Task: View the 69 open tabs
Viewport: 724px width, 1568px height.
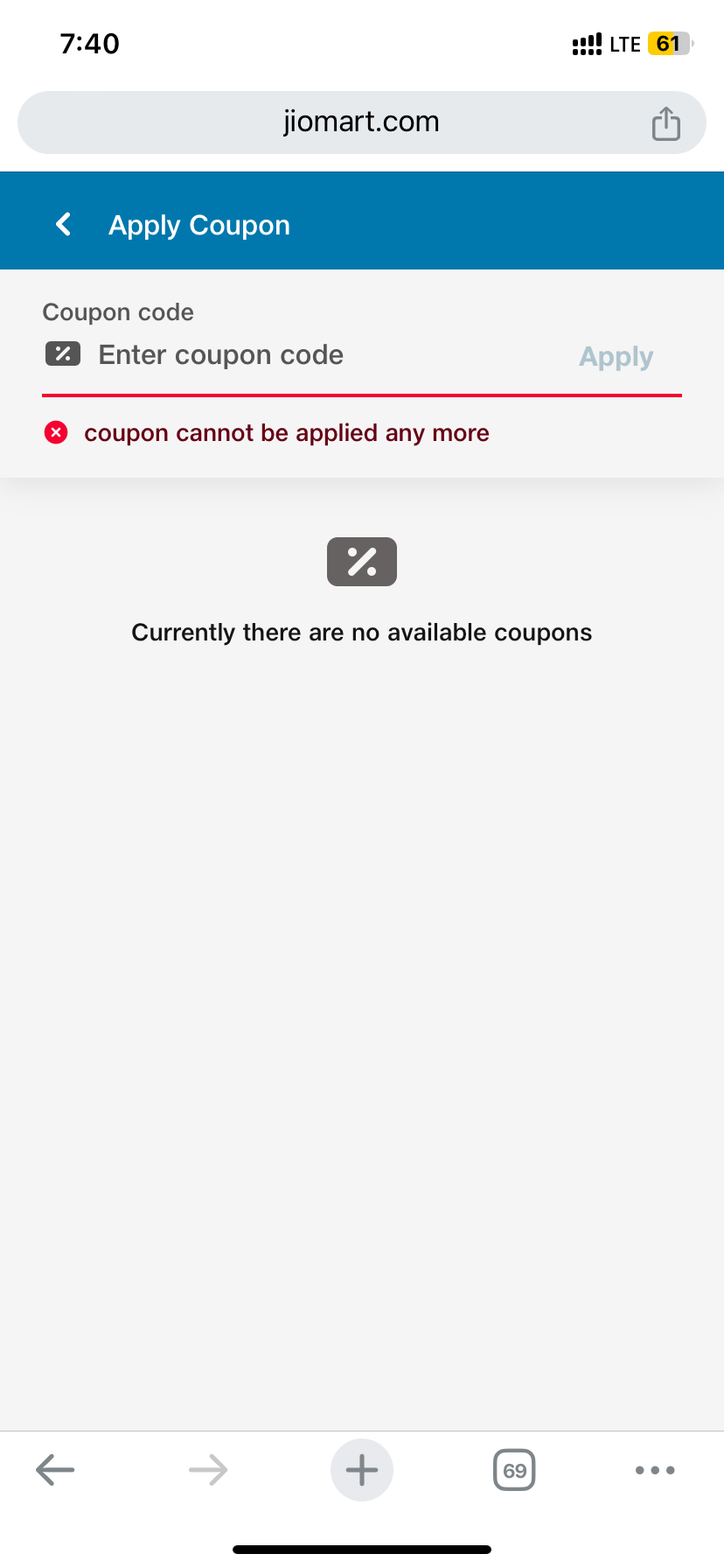Action: [514, 1470]
